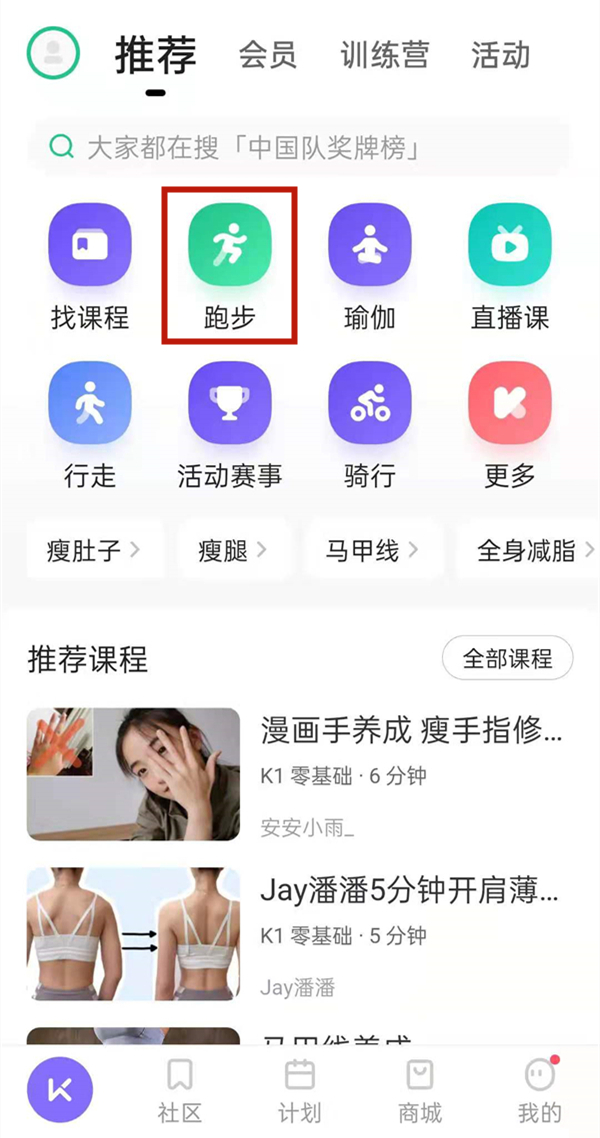
Task: Open the 活动 top tab
Action: click(x=500, y=55)
